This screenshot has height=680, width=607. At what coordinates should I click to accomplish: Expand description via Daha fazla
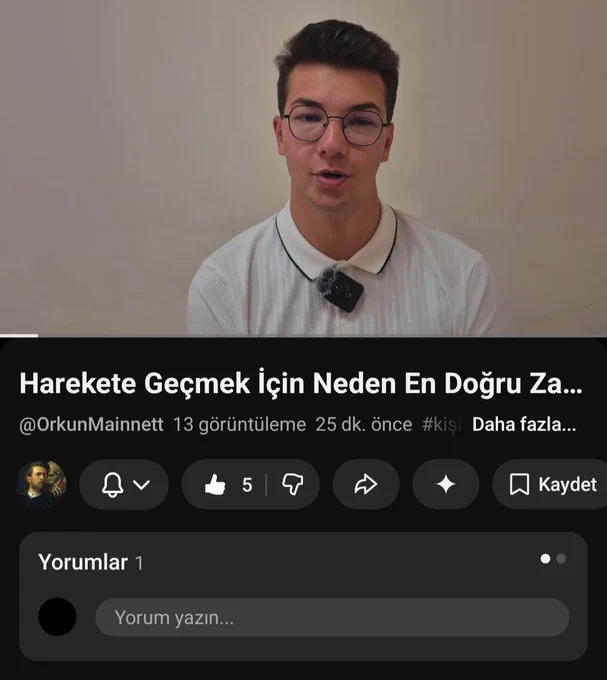[524, 425]
